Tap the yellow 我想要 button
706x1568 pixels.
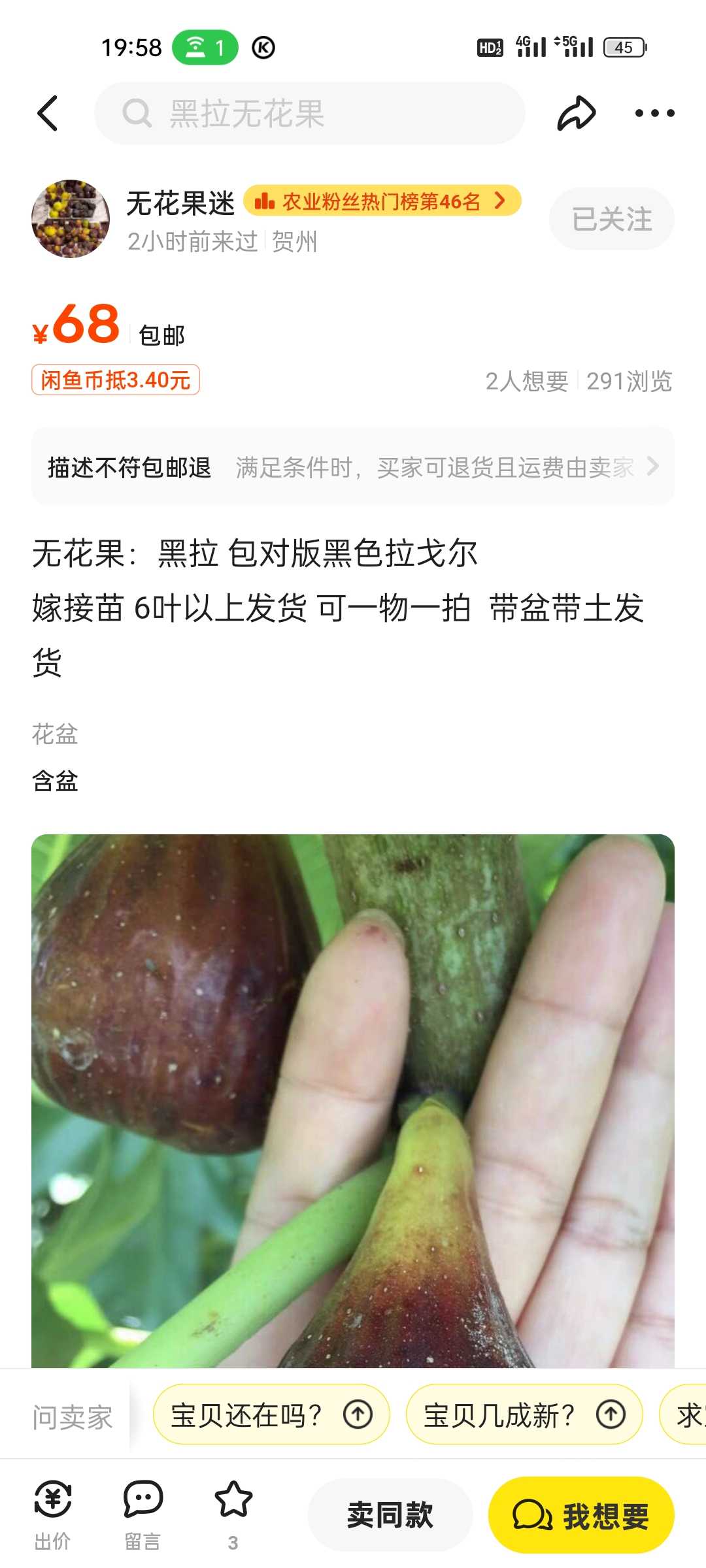click(581, 1514)
